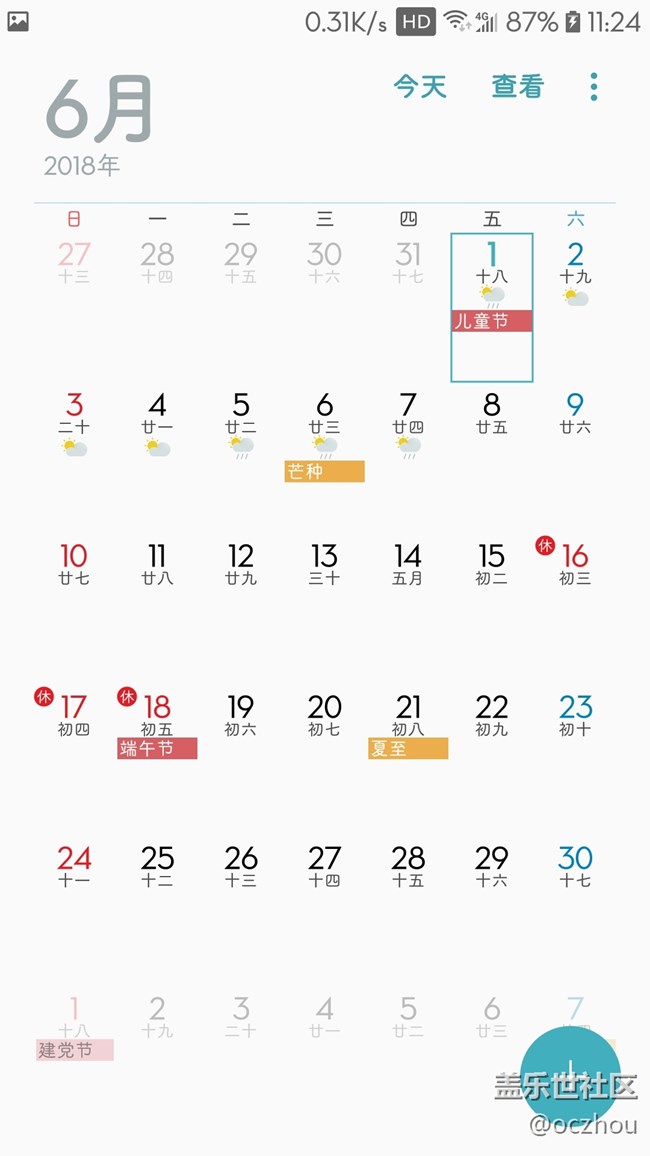Tap the 今天 (Today) button
650x1156 pixels.
(419, 87)
